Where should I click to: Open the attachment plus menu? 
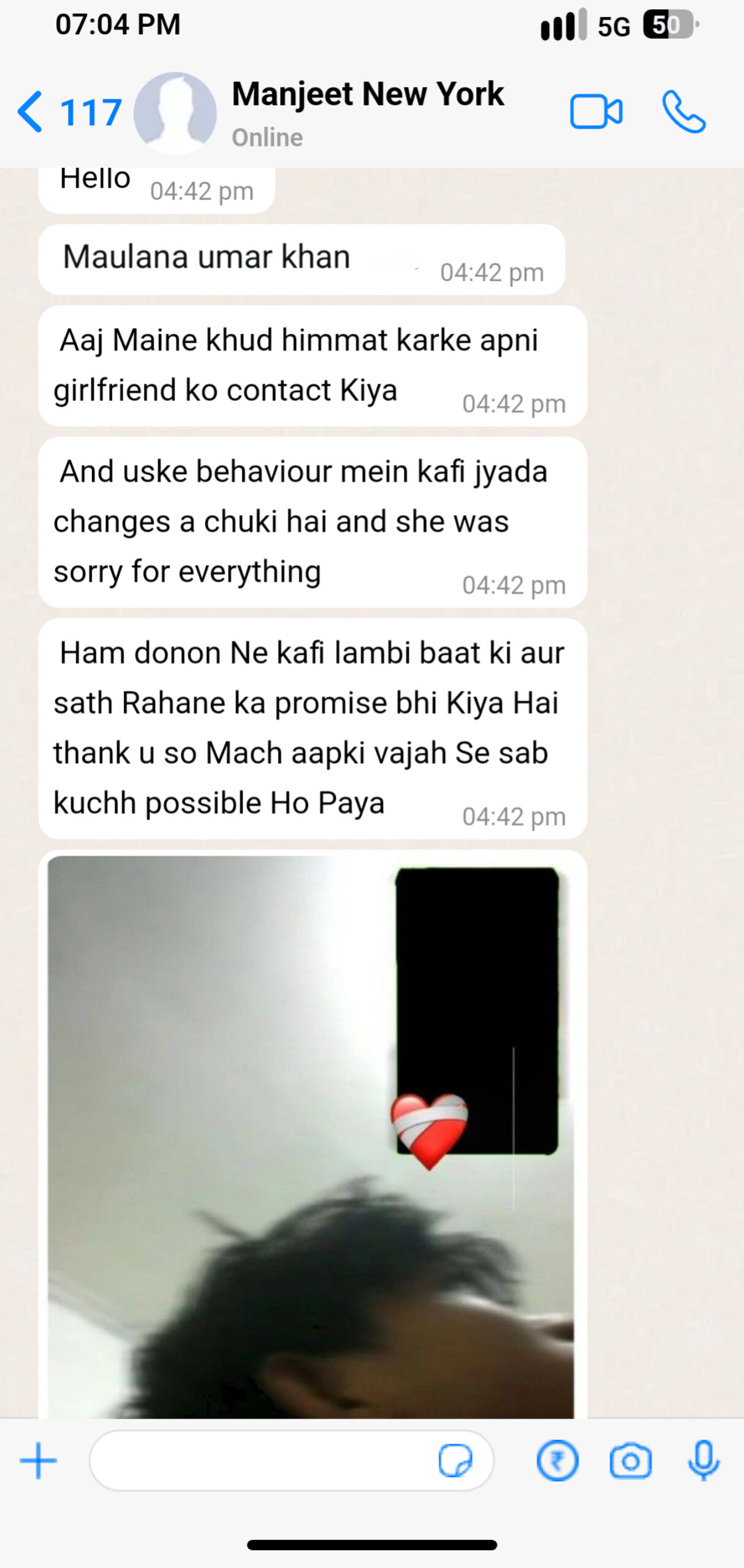pyautogui.click(x=38, y=1461)
